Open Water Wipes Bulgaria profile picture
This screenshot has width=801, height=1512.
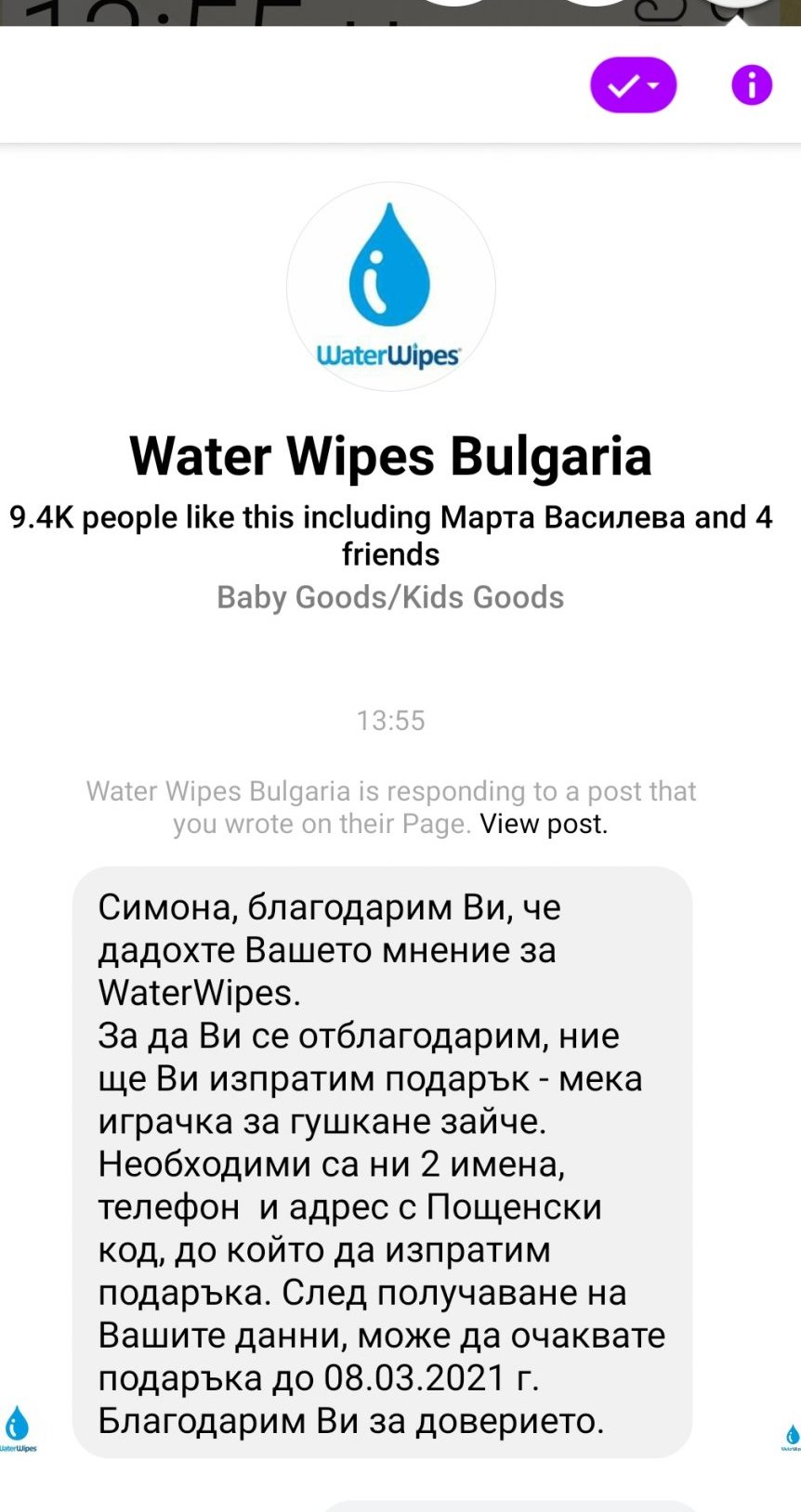(x=390, y=287)
